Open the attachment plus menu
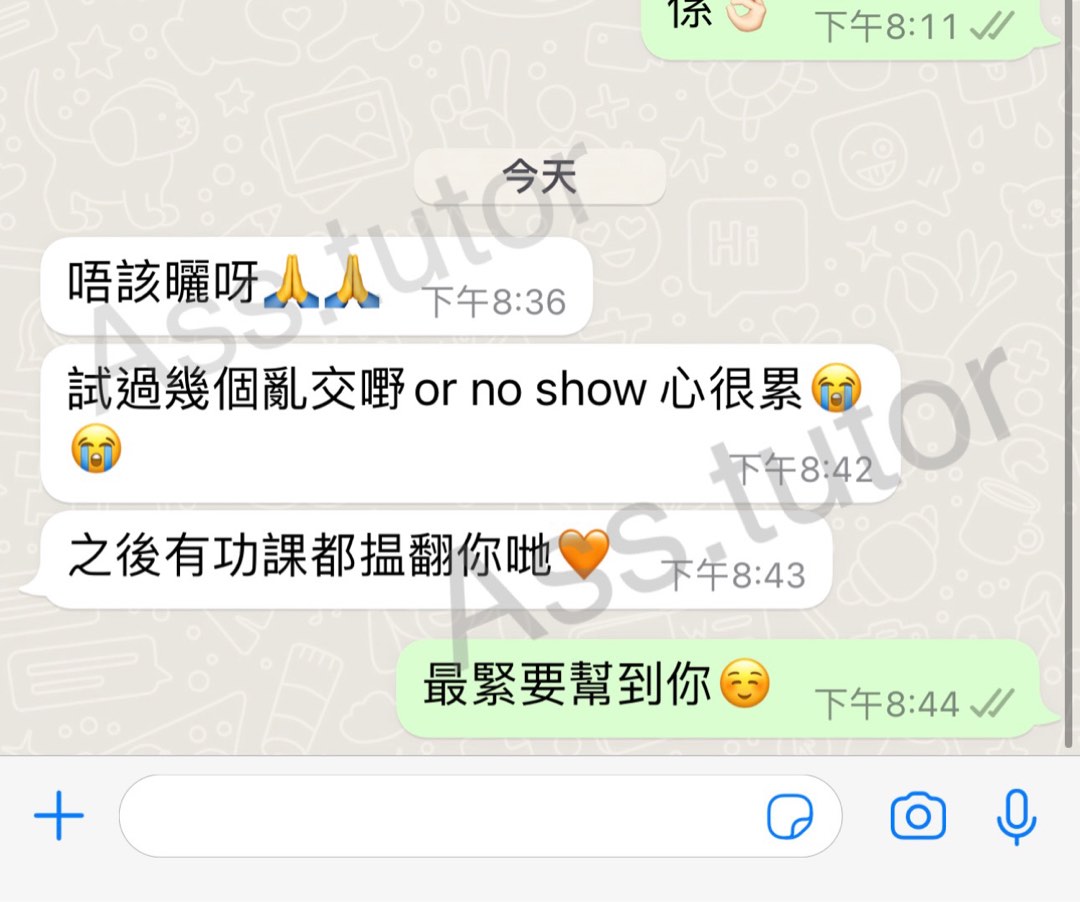 click(x=59, y=817)
